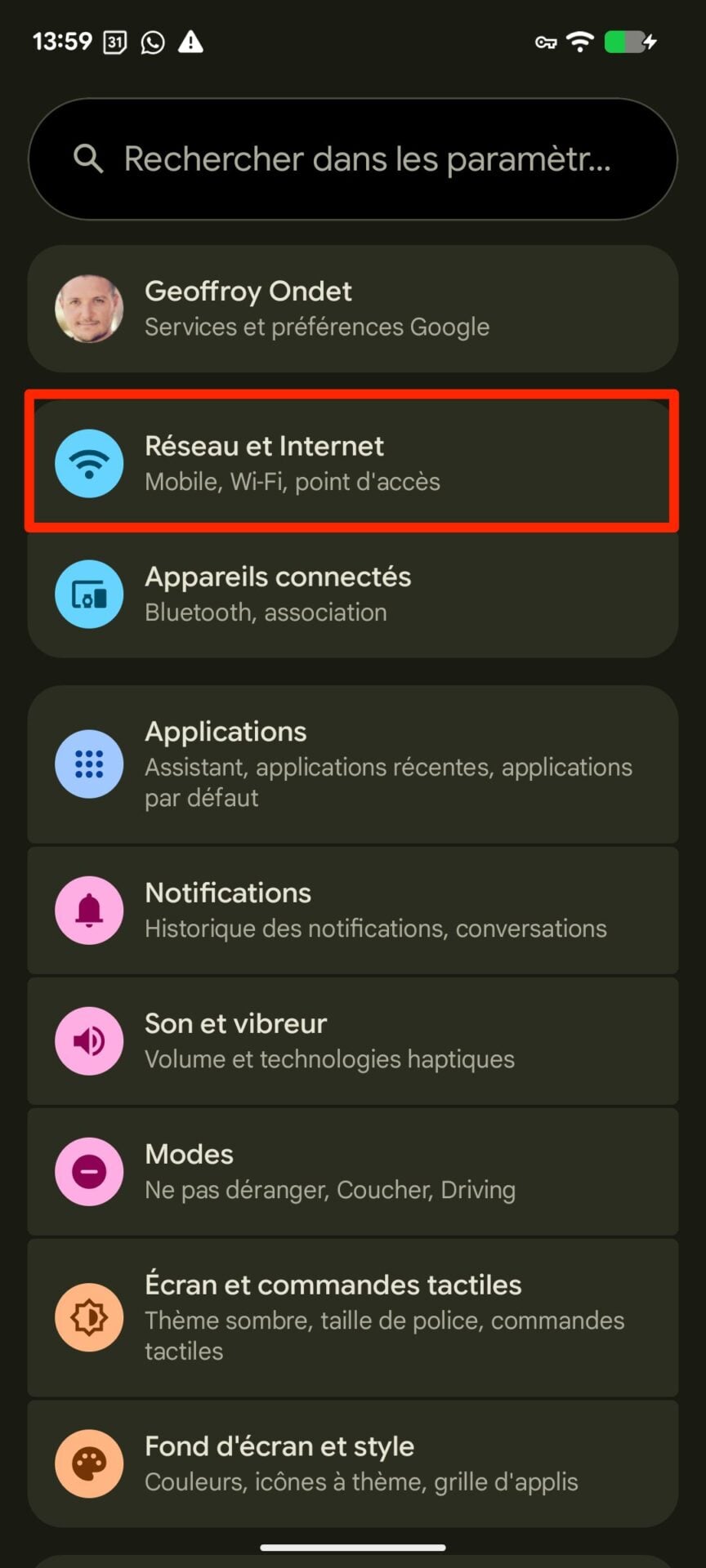Open Modes settings
Viewport: 706px width, 1568px height.
tap(353, 1171)
